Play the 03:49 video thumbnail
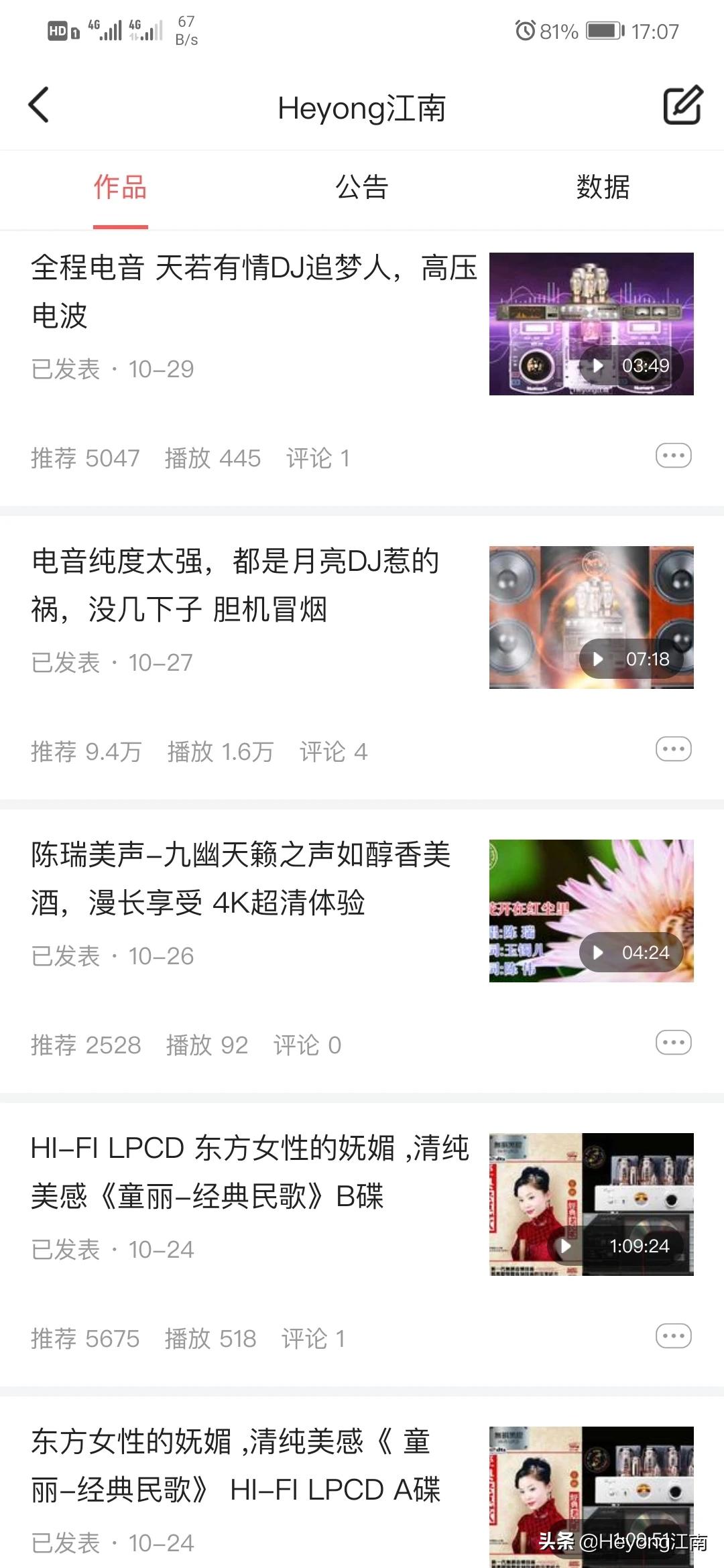Viewport: 724px width, 1568px height. pos(591,324)
